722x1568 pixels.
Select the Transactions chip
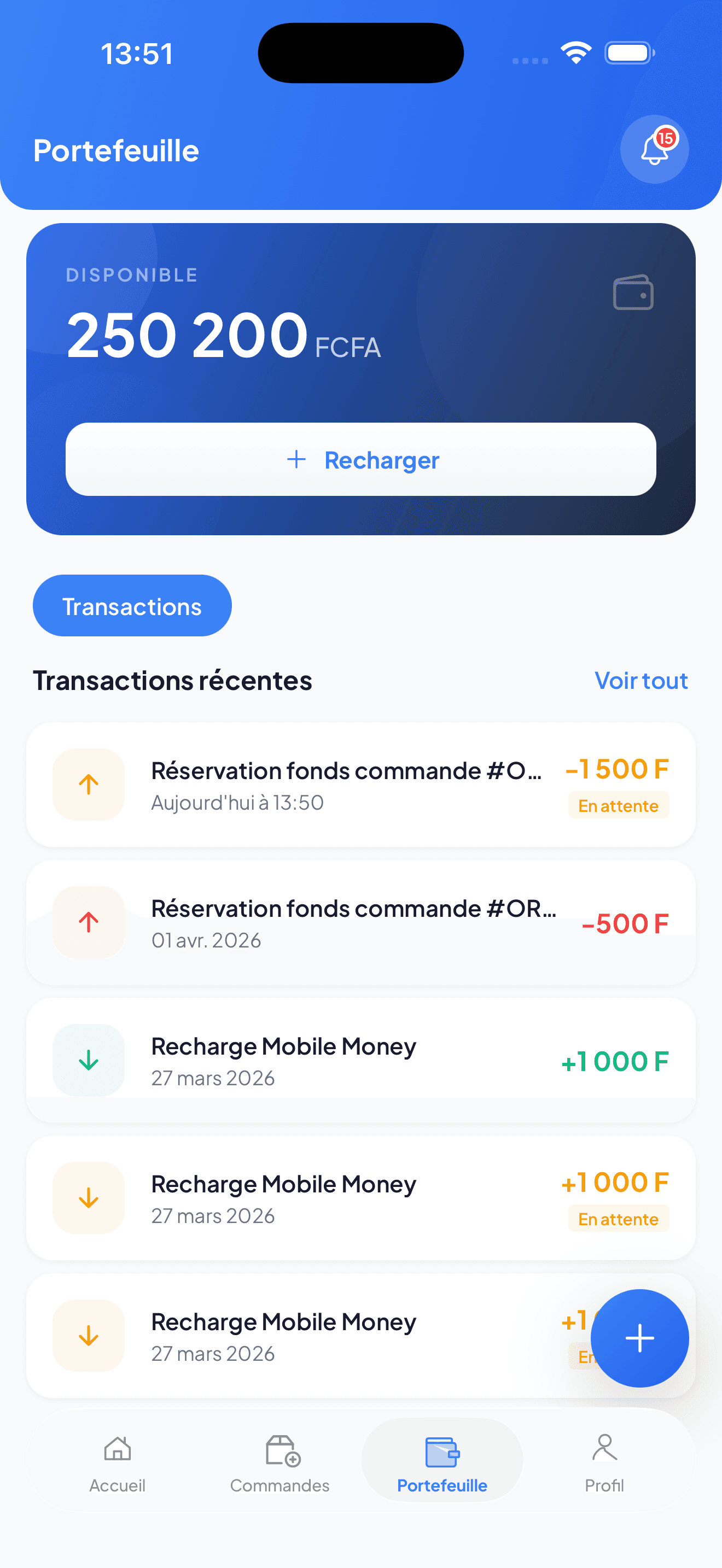[132, 606]
